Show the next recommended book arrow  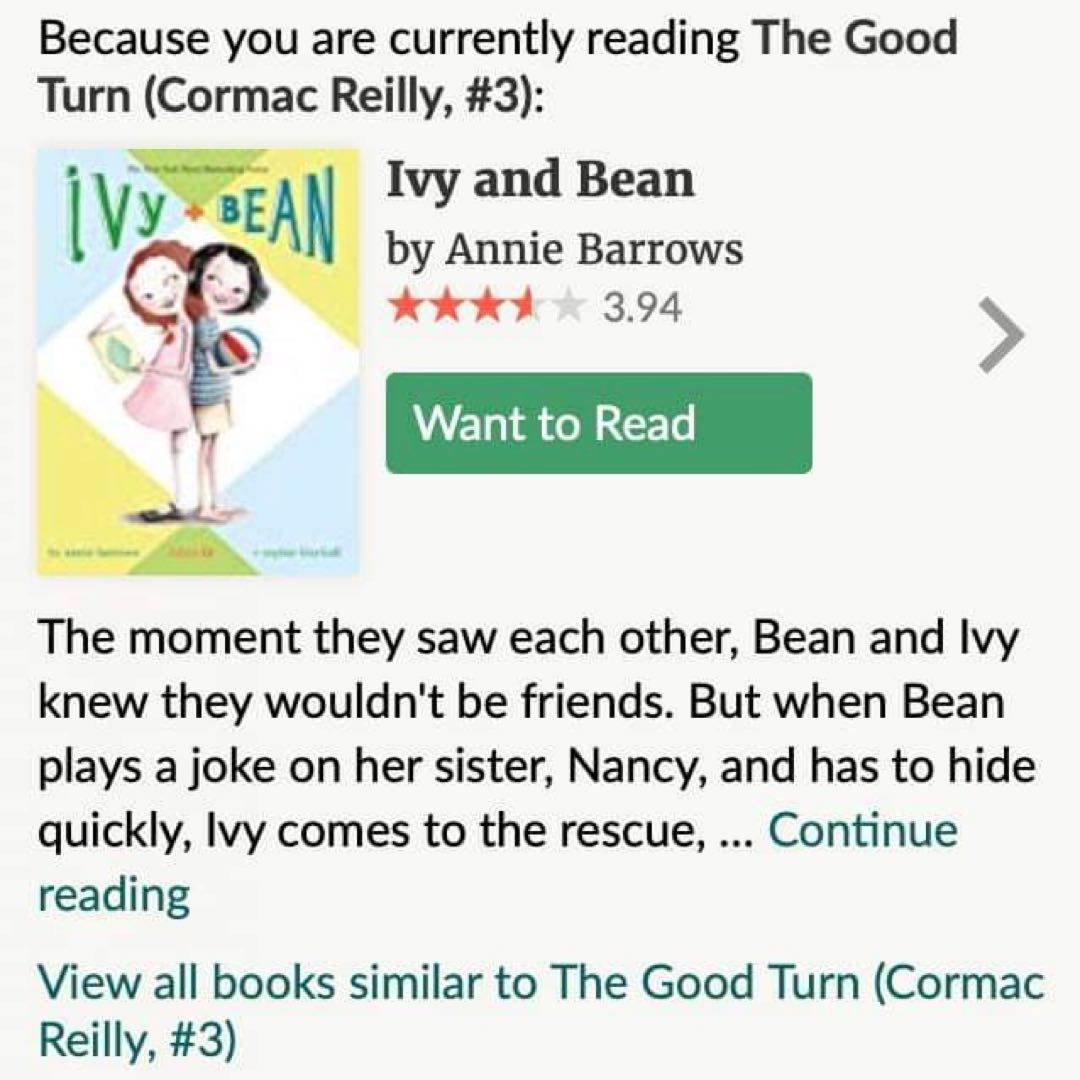point(1000,334)
